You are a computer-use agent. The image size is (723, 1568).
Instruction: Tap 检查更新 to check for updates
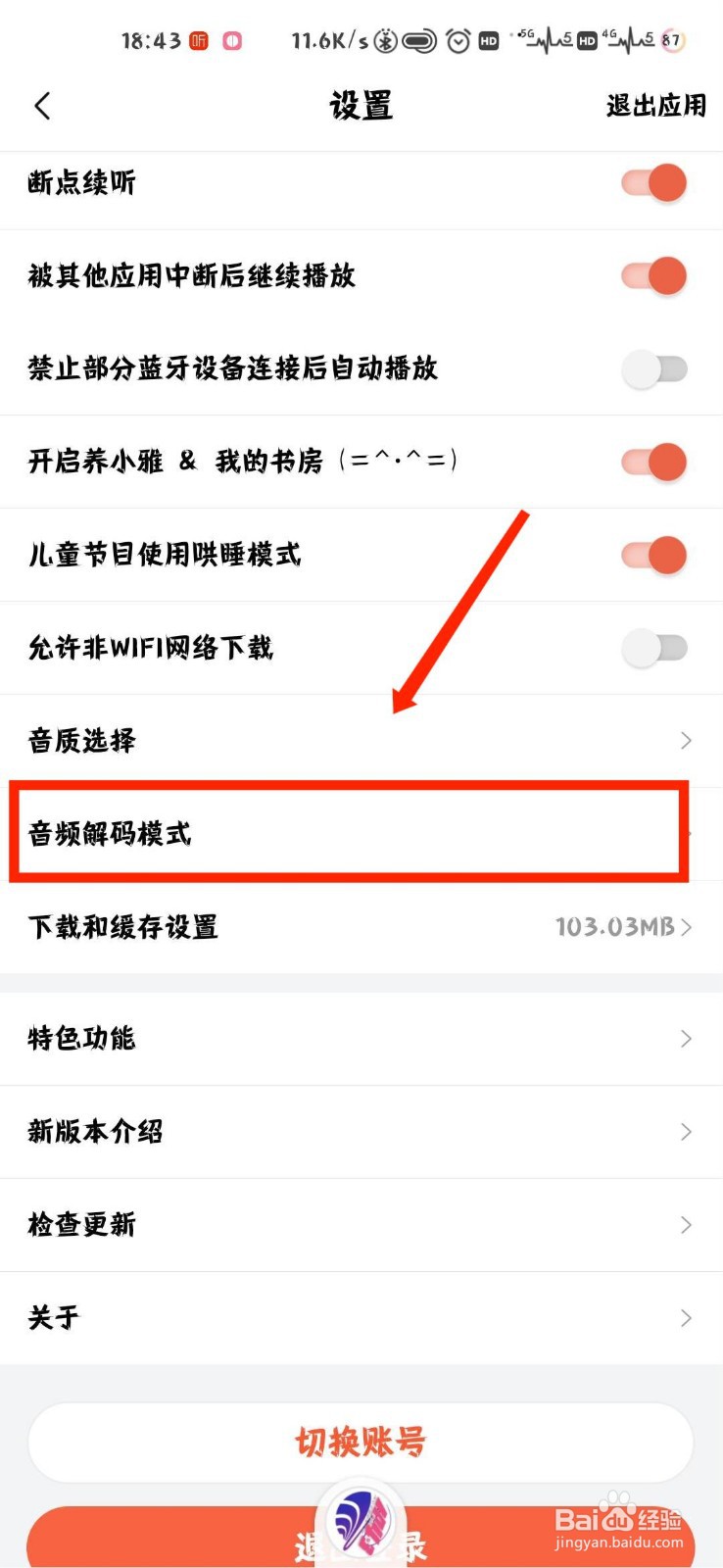pyautogui.click(x=361, y=1225)
